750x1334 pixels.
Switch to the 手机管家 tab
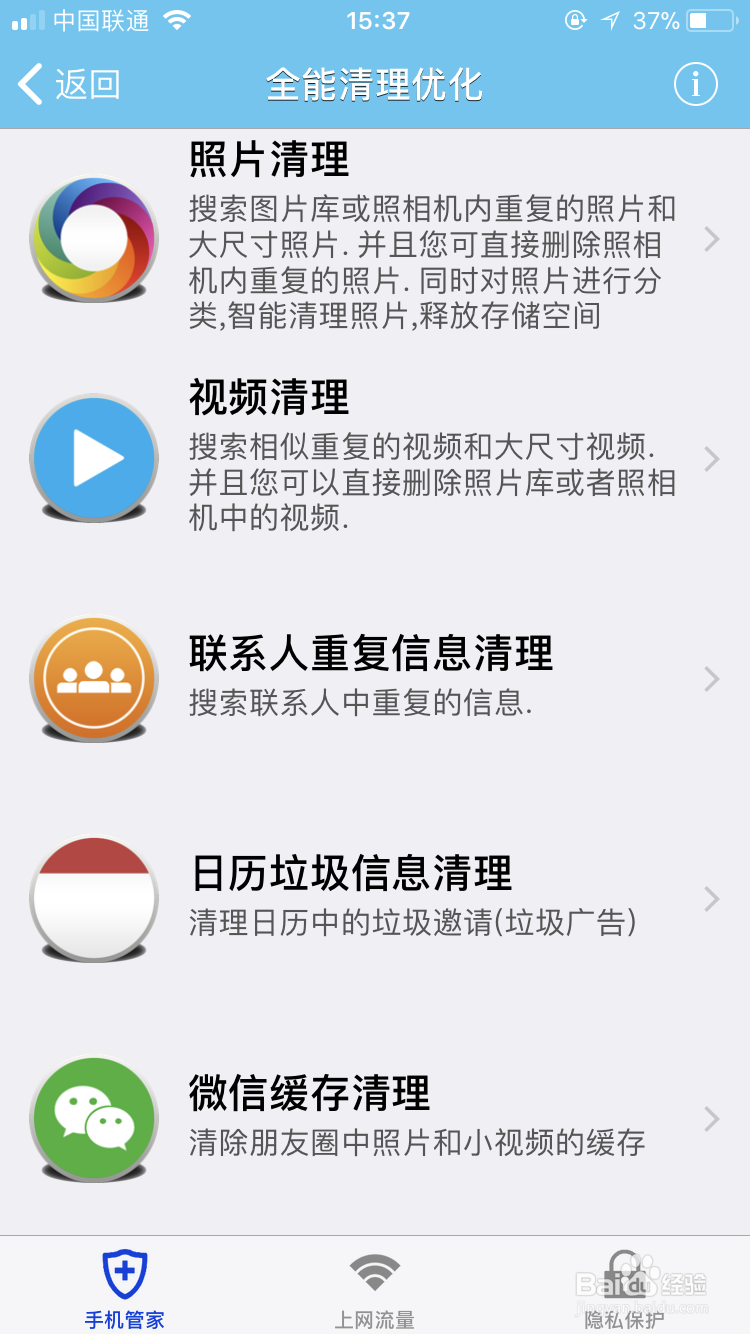point(125,1288)
